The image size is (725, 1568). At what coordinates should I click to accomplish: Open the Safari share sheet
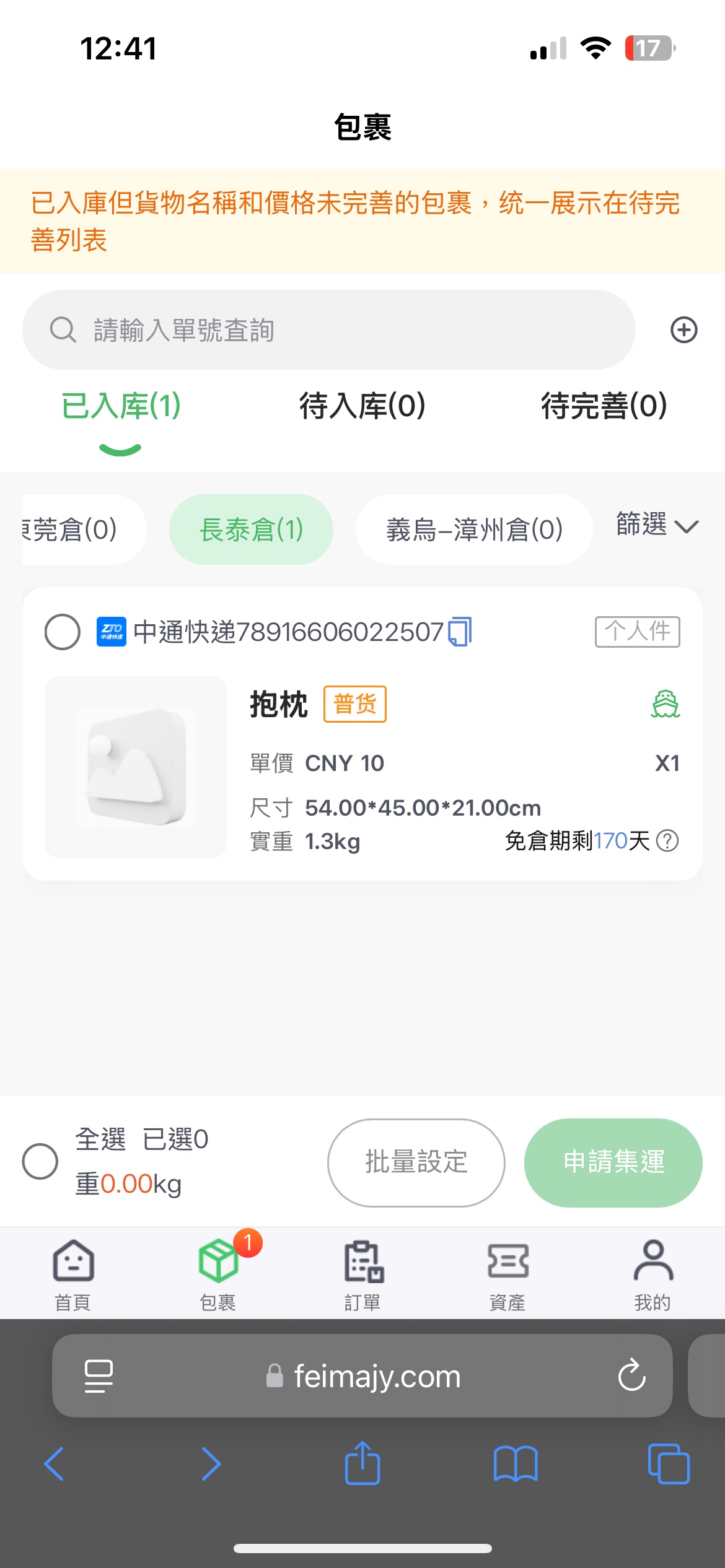[x=362, y=1463]
